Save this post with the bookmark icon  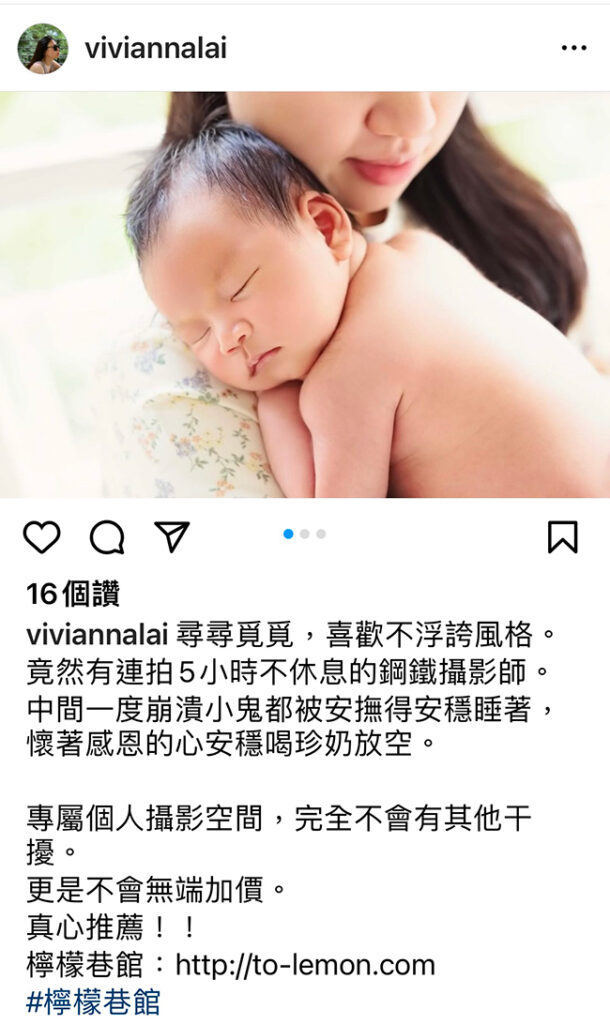(563, 537)
